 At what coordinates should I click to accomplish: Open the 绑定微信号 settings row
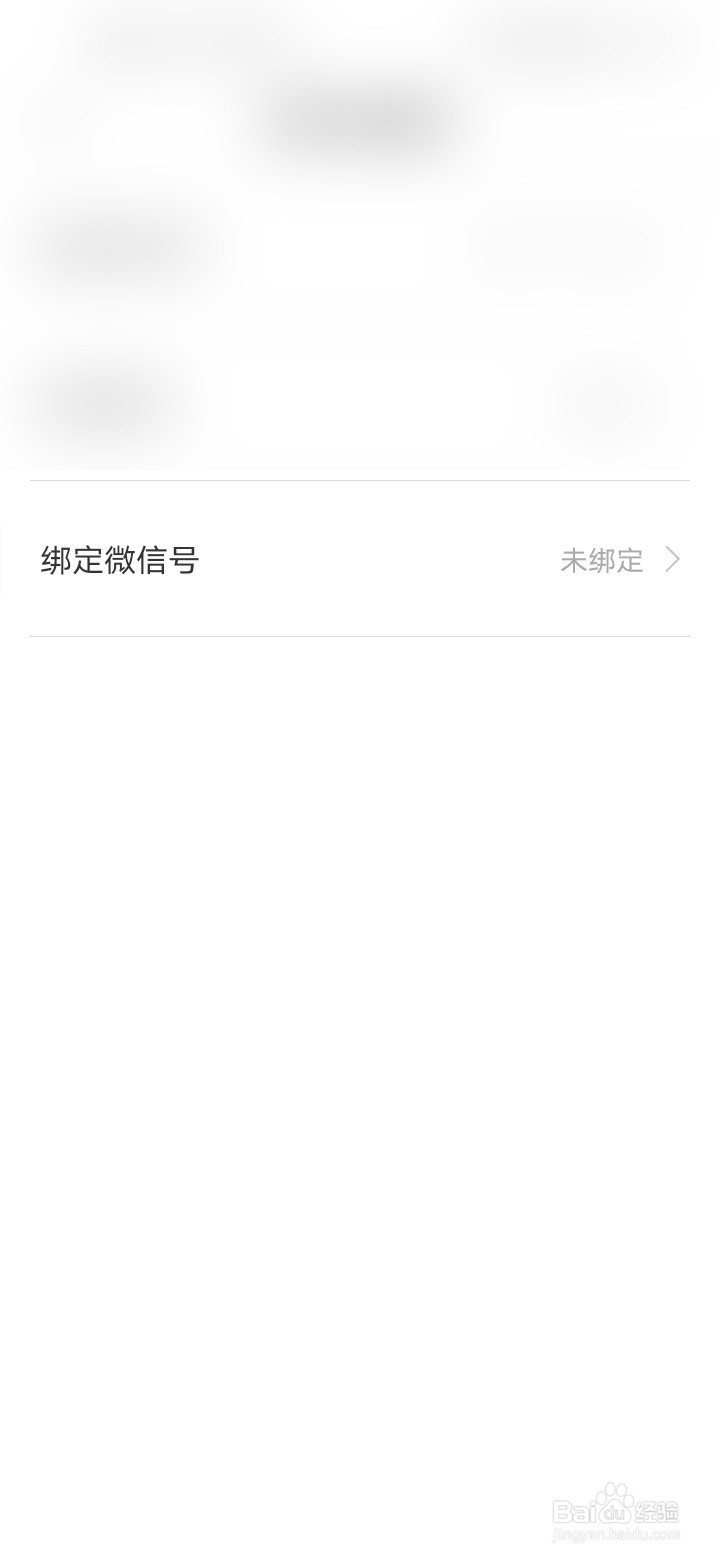(x=360, y=560)
